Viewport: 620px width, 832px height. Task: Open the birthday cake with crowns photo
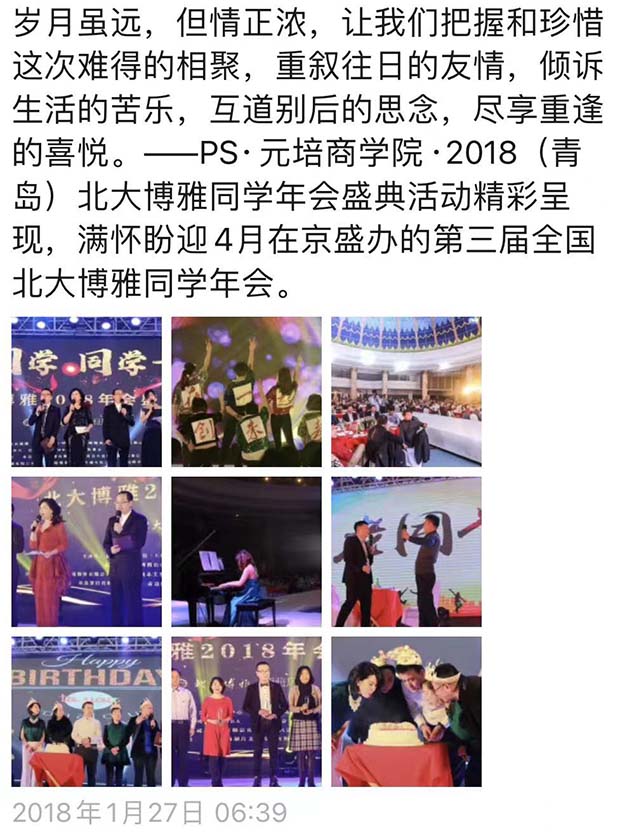406,712
